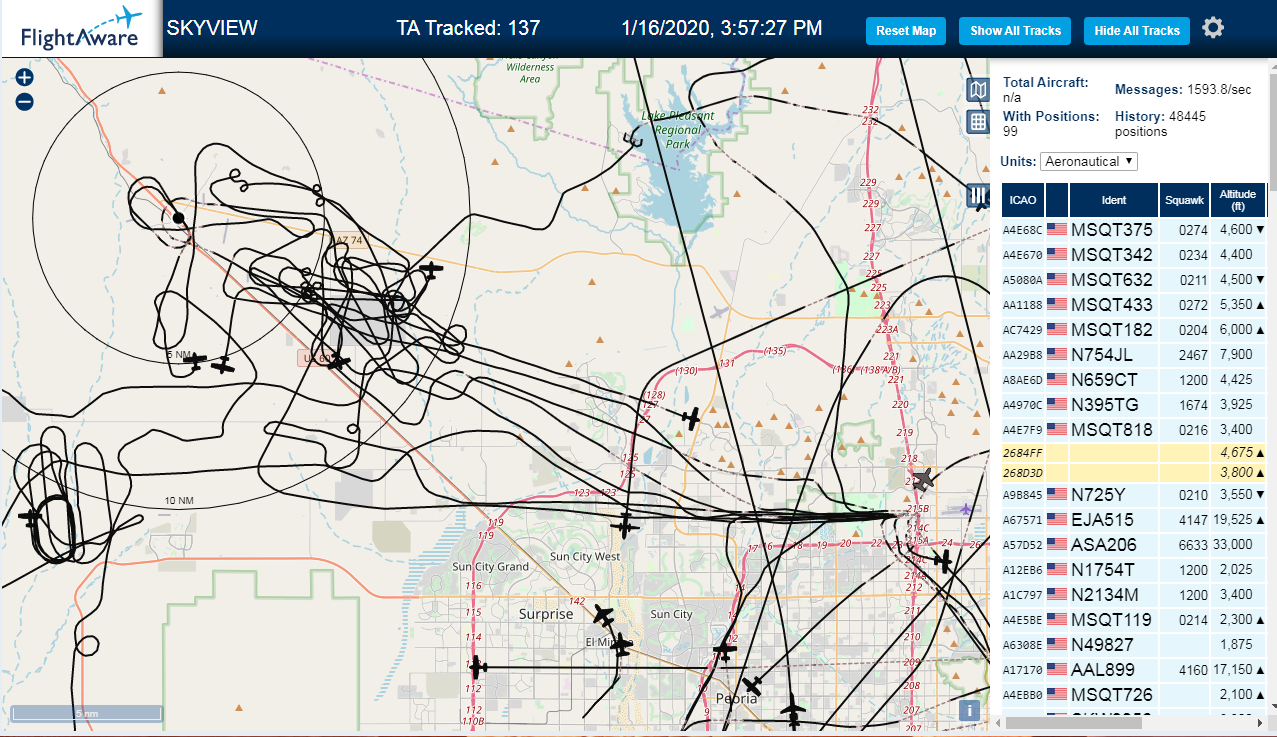Open the map layer selector icon

coord(978,90)
